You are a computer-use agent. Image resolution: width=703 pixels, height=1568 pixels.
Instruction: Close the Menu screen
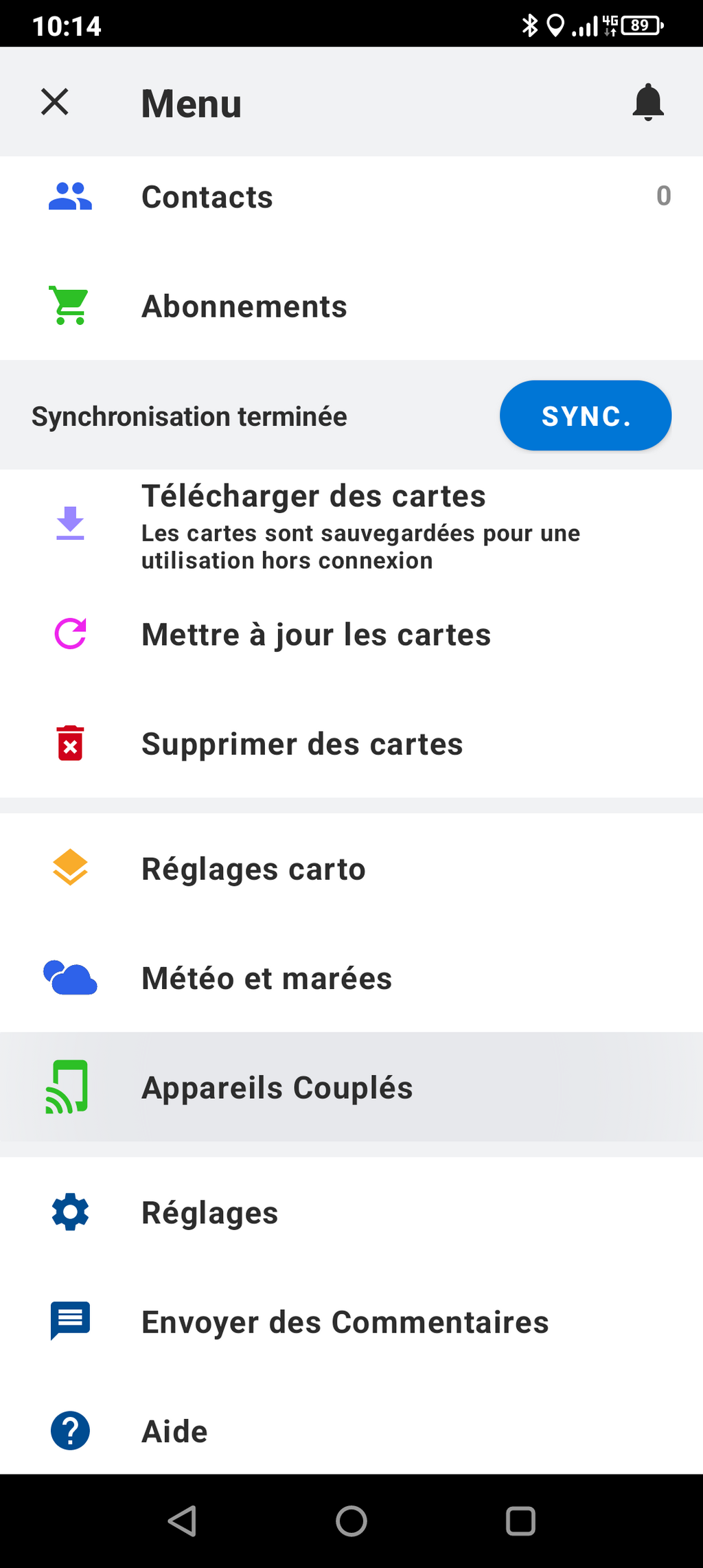[55, 102]
